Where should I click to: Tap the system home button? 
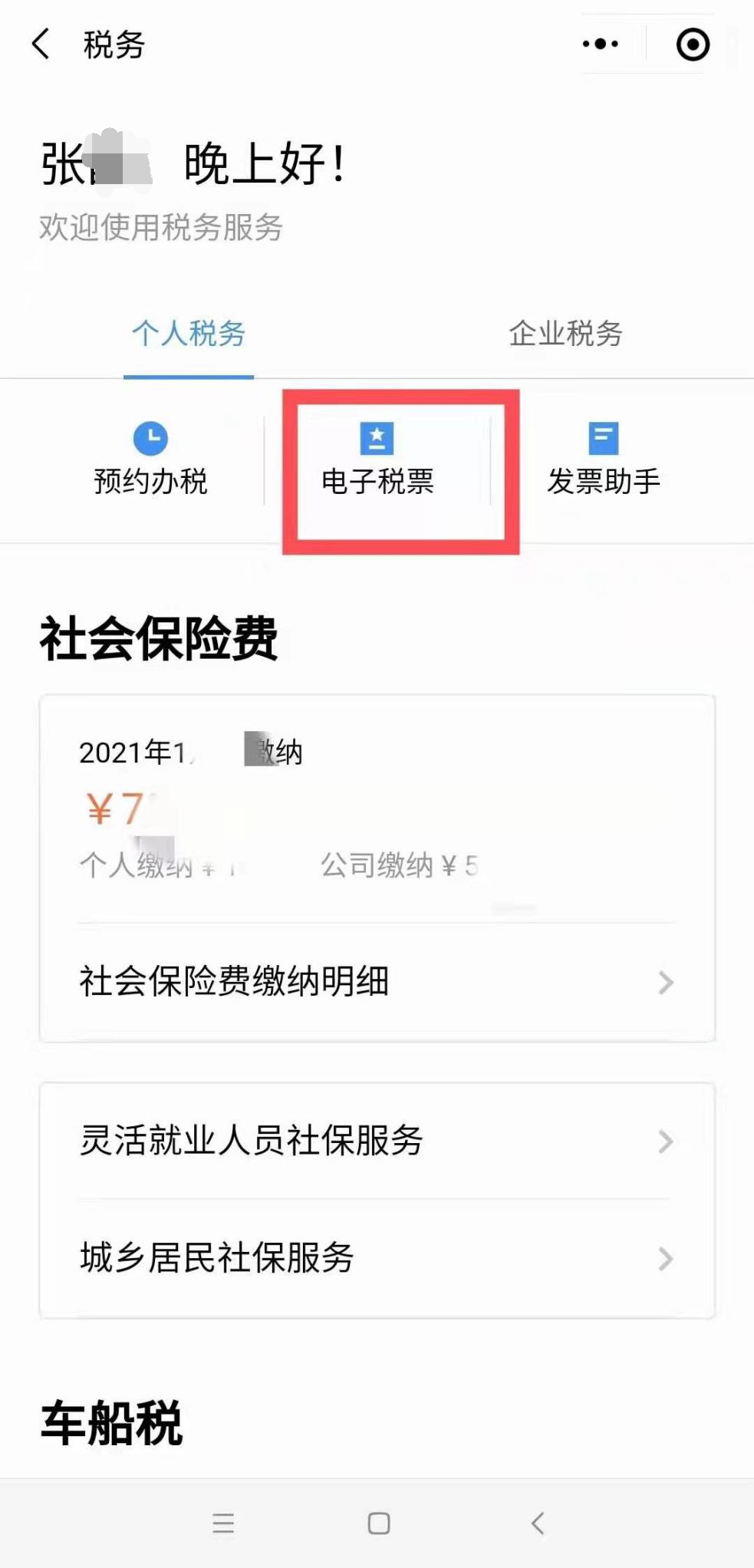pyautogui.click(x=379, y=1524)
